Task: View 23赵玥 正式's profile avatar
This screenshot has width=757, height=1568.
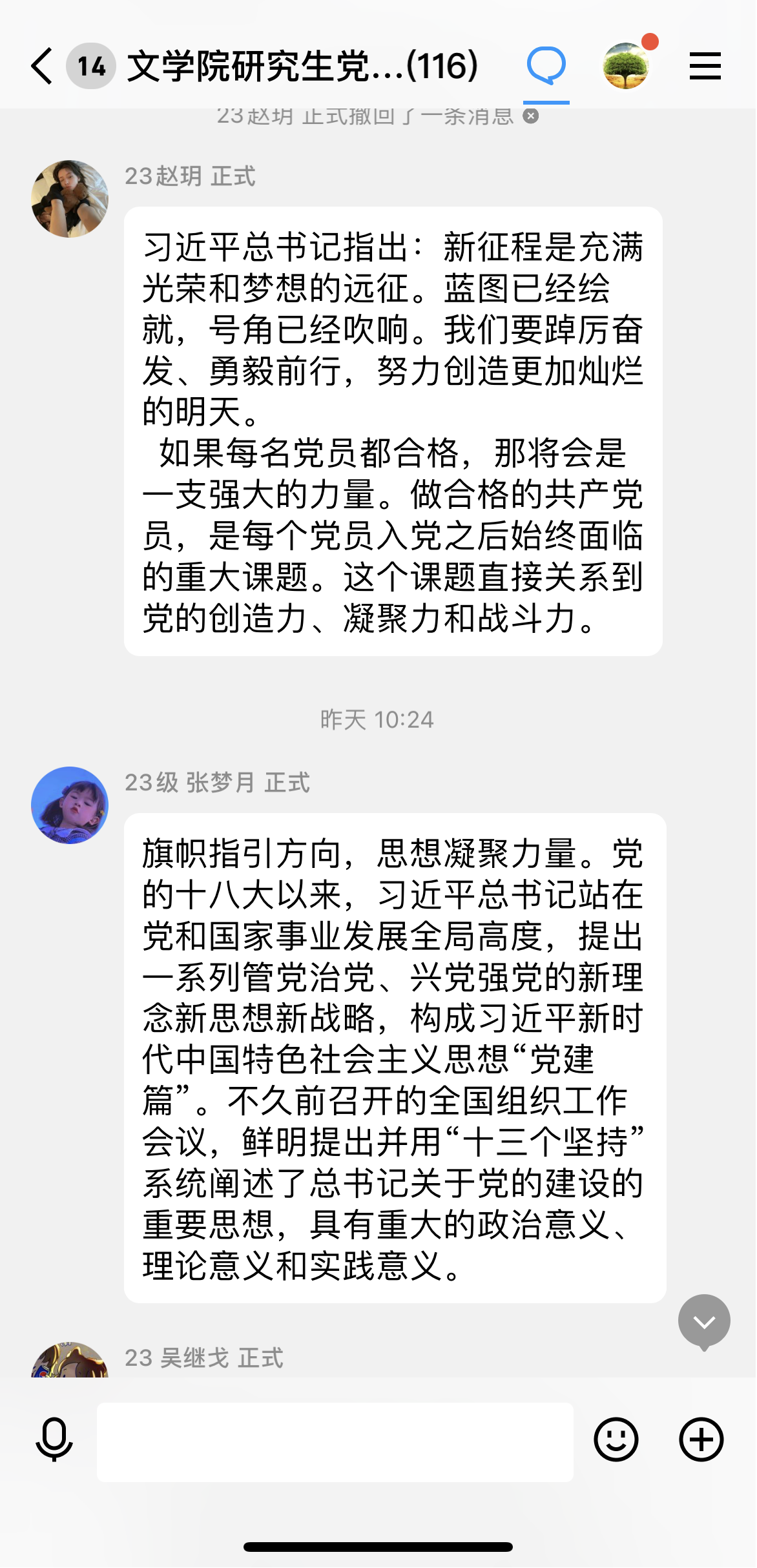Action: point(70,199)
